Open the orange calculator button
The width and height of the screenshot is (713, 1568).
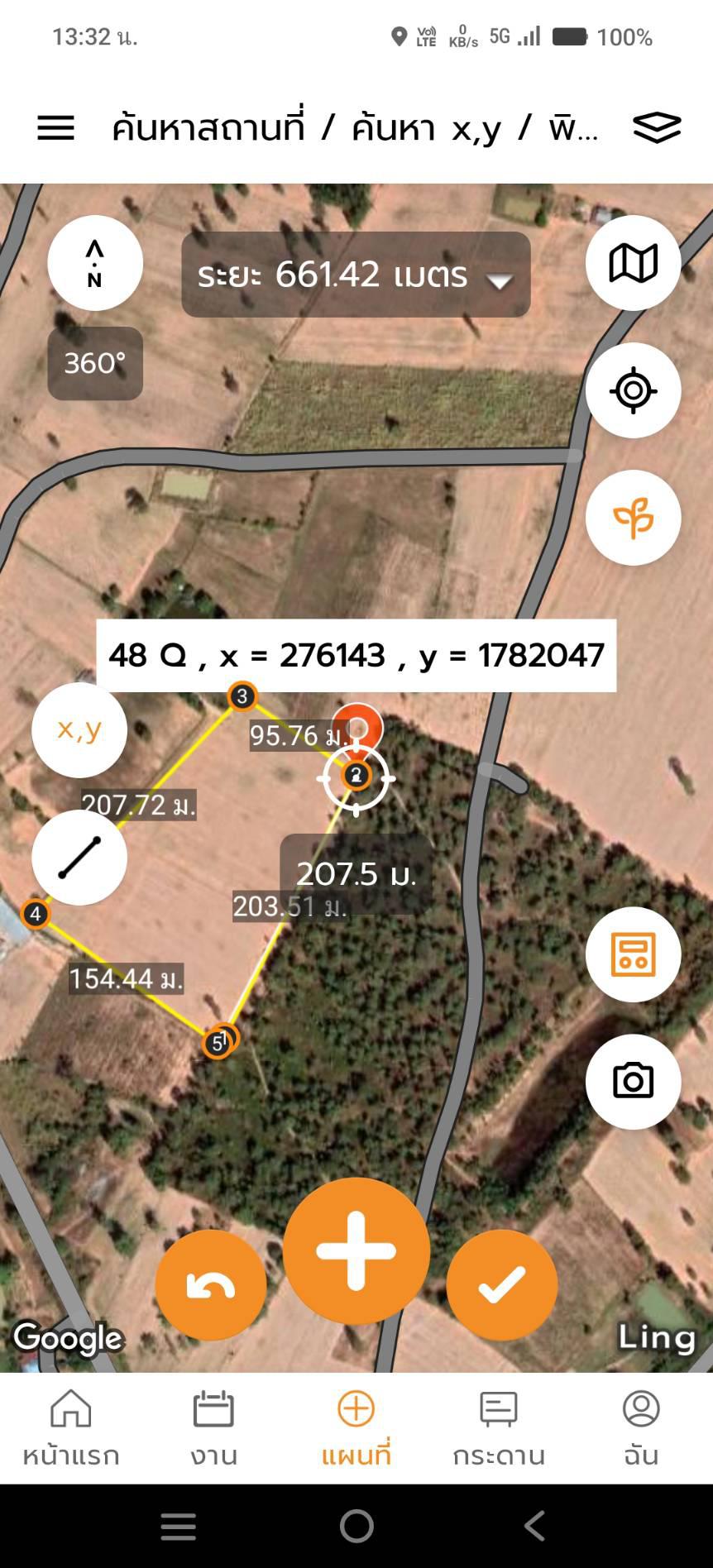coord(633,954)
